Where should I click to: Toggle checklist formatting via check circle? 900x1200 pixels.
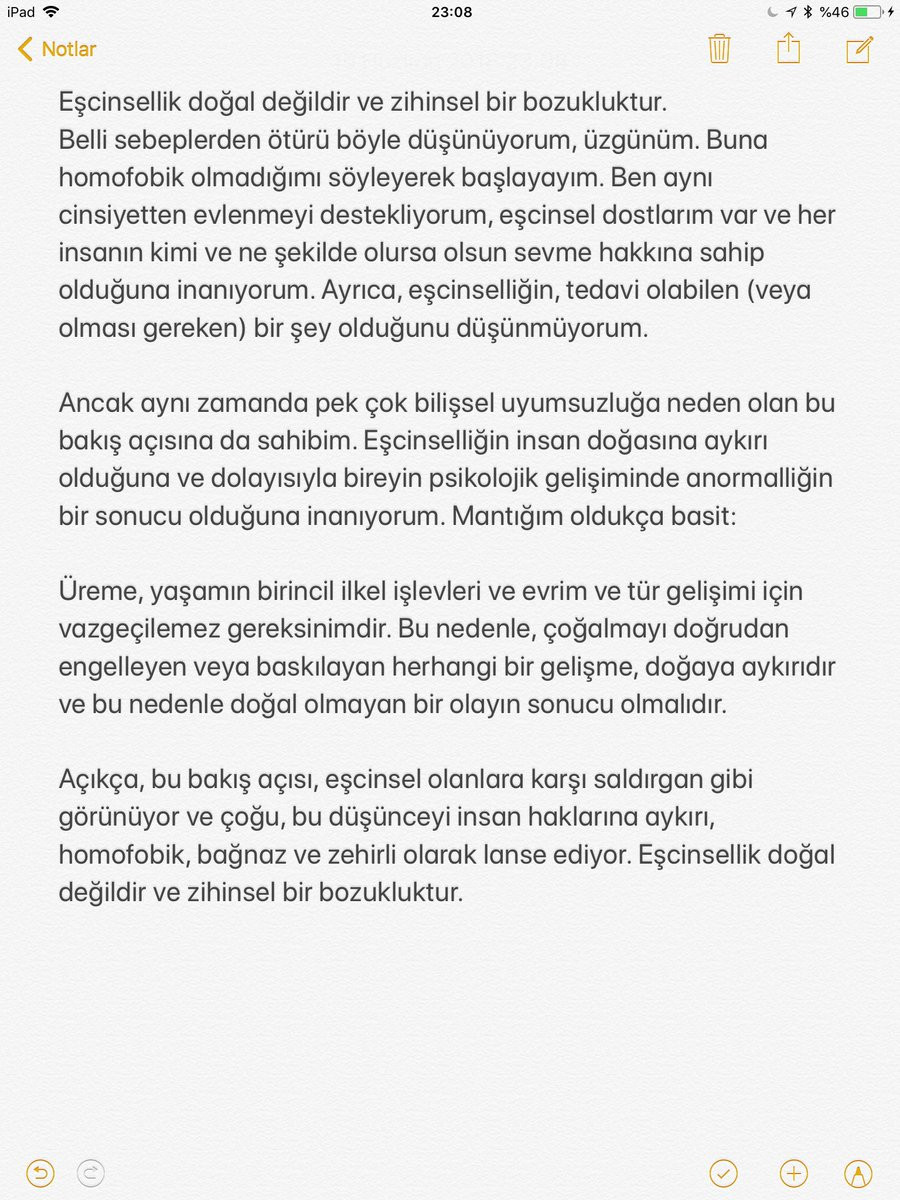723,1172
